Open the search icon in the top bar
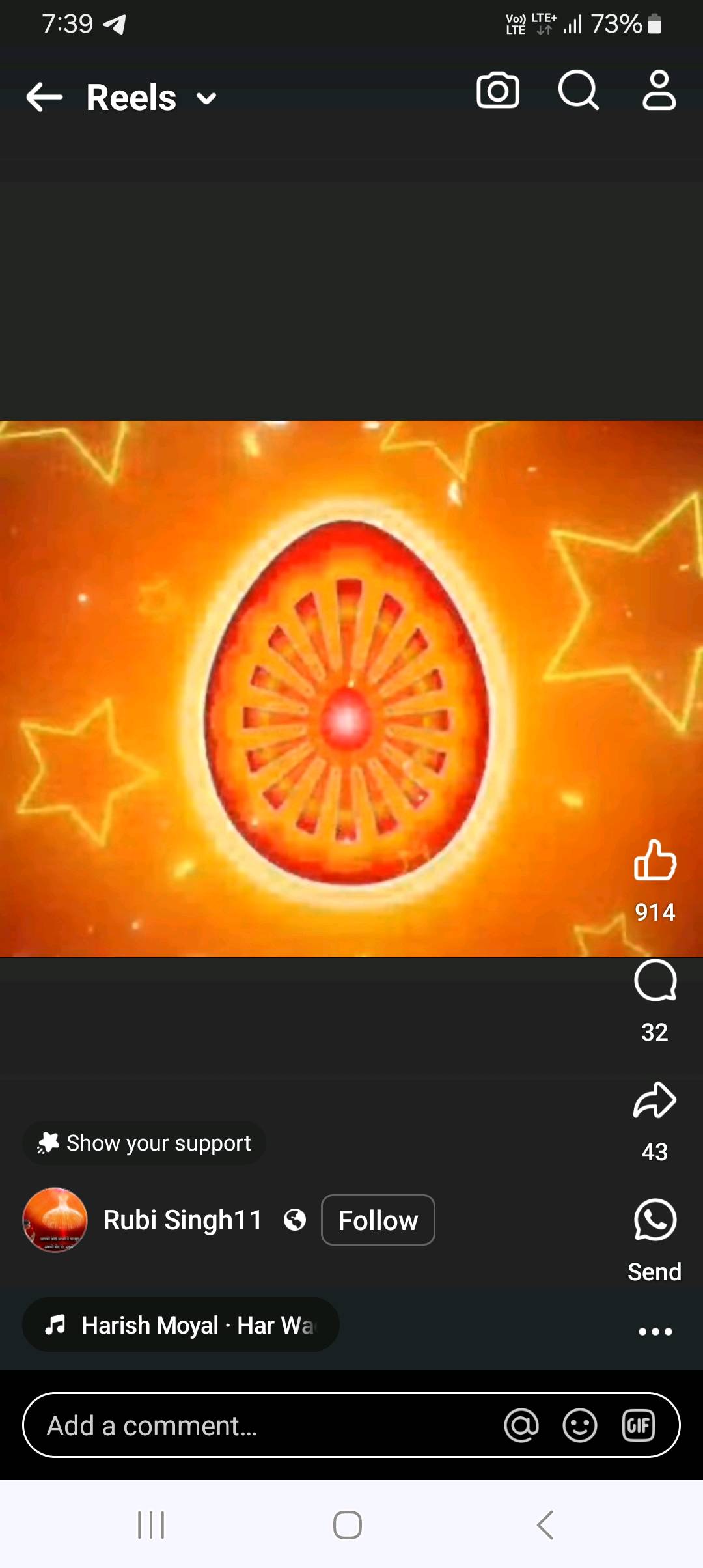This screenshot has height=1568, width=703. pos(578,91)
